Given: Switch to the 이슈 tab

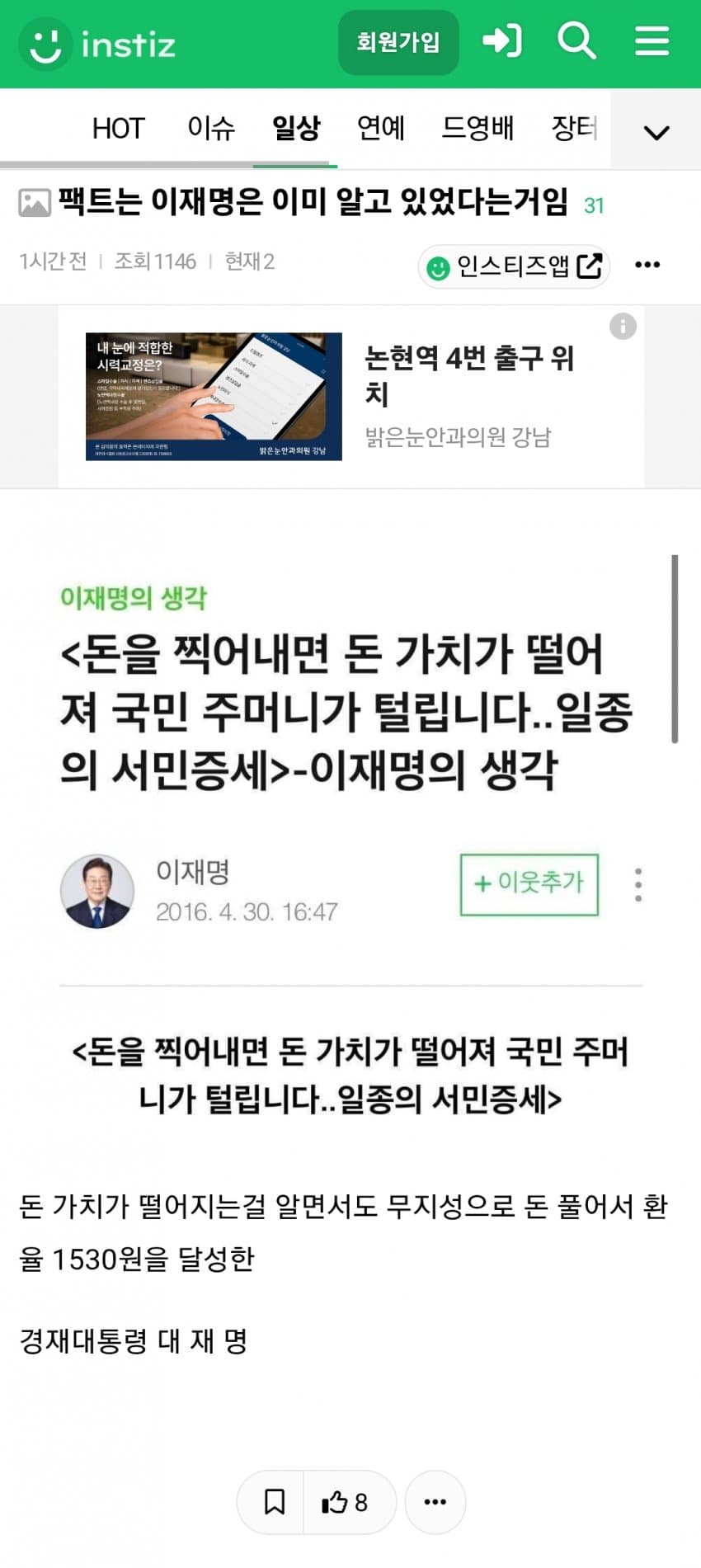Looking at the screenshot, I should (x=211, y=129).
